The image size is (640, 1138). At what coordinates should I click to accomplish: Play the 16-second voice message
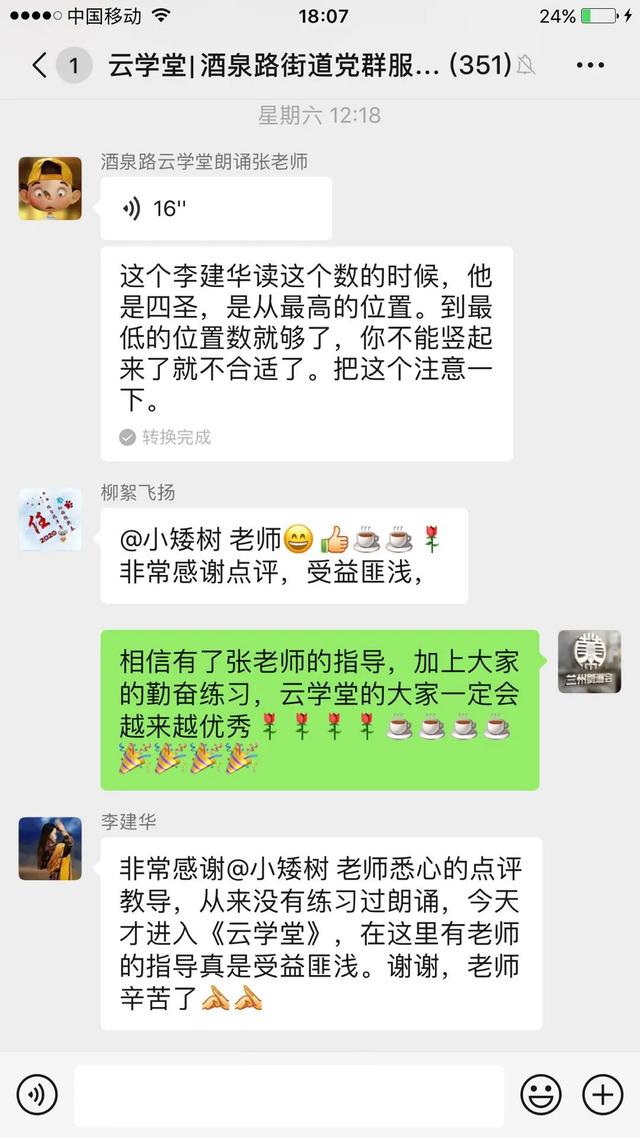(x=215, y=209)
